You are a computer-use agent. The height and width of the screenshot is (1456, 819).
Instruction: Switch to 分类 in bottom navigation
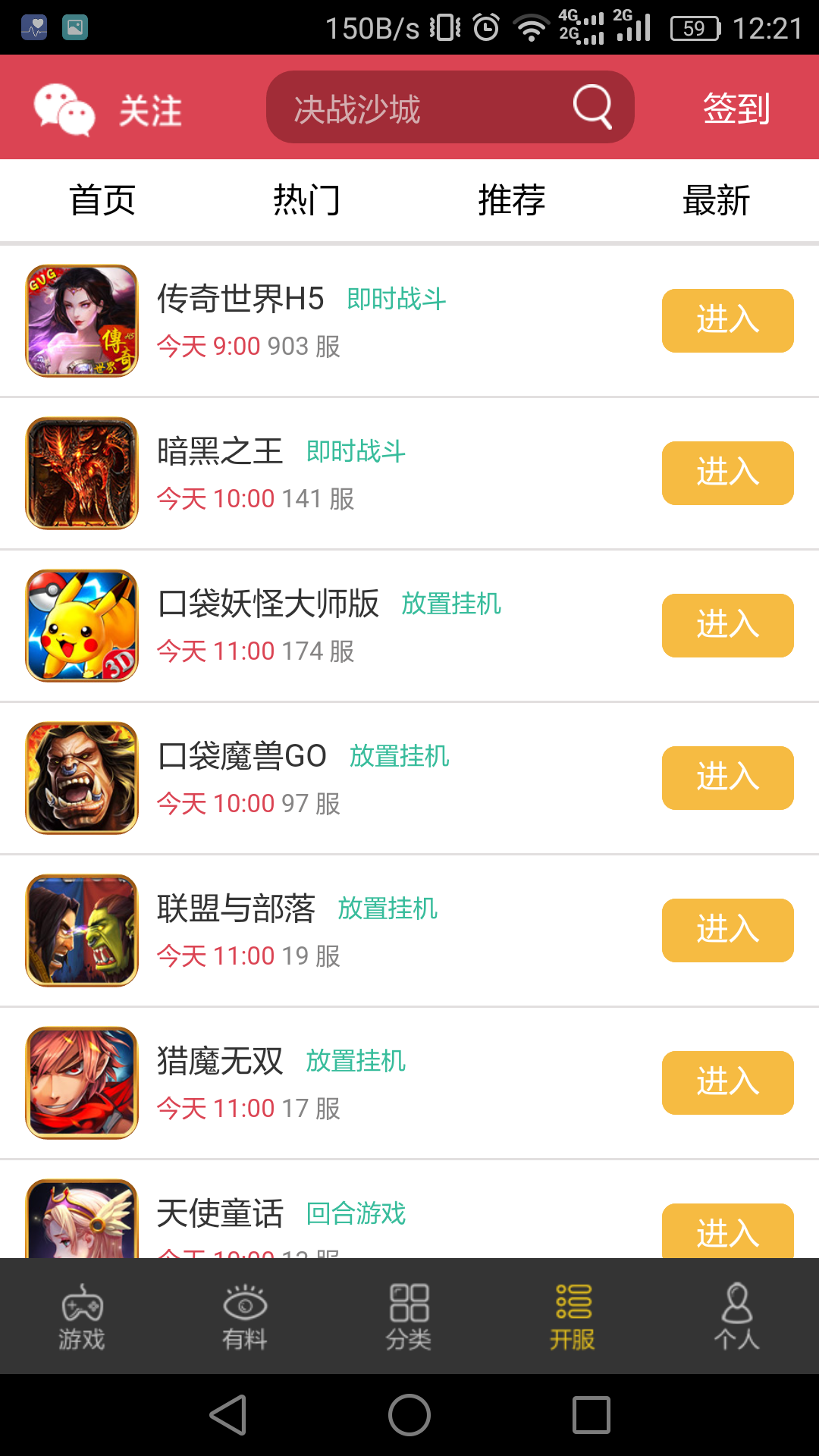(x=409, y=1316)
